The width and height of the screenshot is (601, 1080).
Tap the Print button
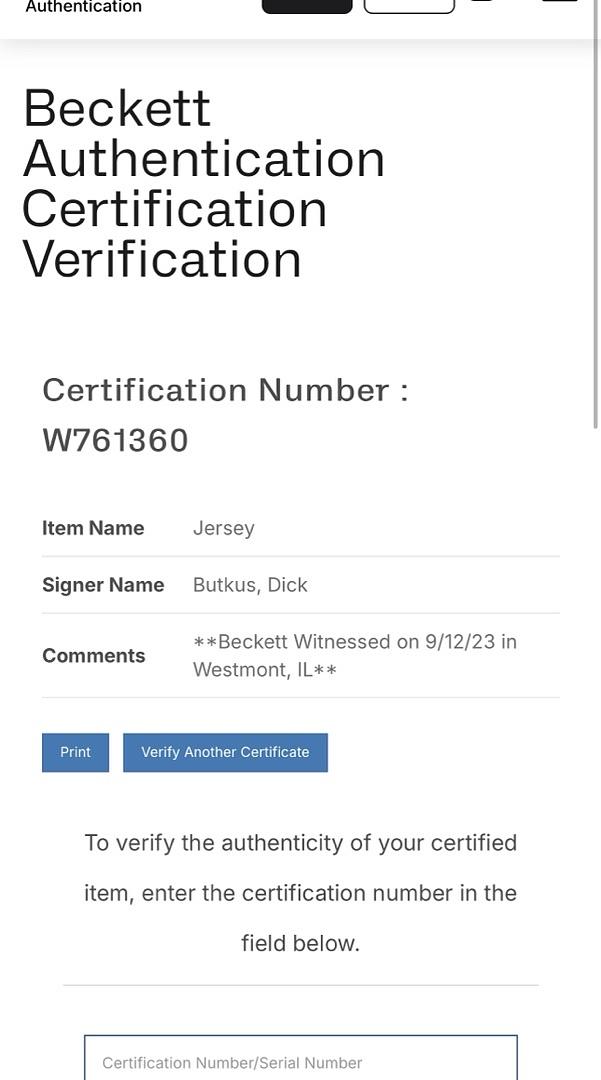pyautogui.click(x=75, y=752)
